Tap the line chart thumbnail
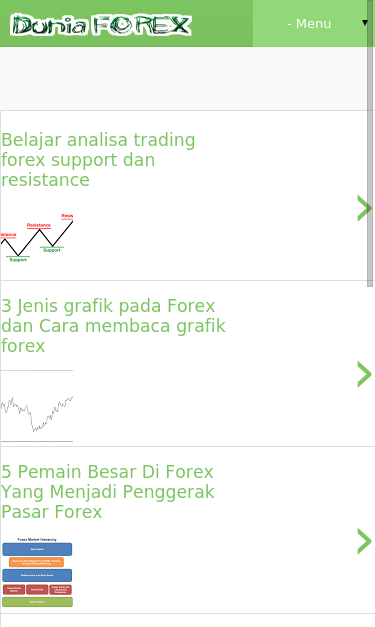375x627 pixels. coord(37,406)
